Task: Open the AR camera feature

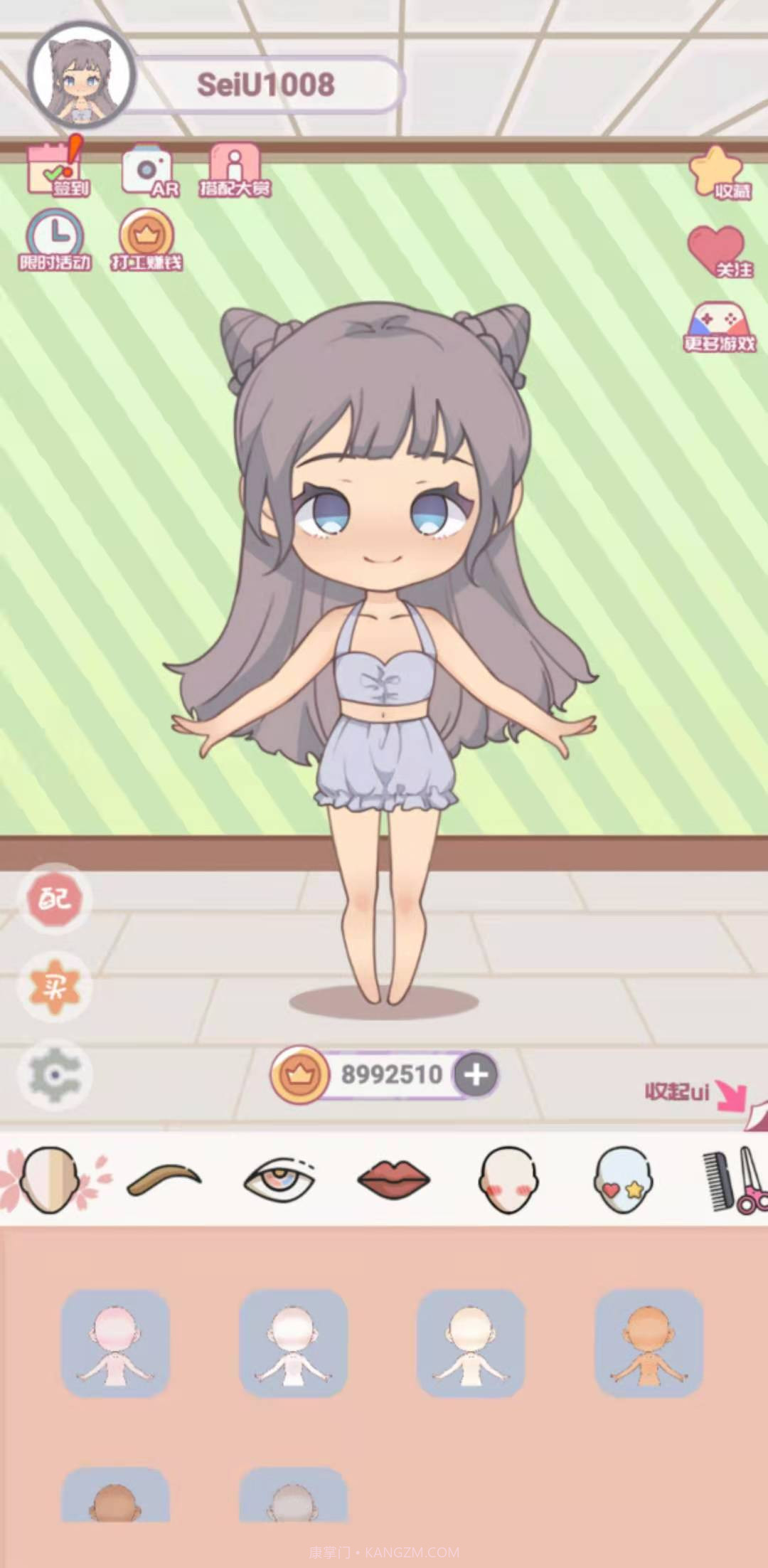Action: [147, 171]
